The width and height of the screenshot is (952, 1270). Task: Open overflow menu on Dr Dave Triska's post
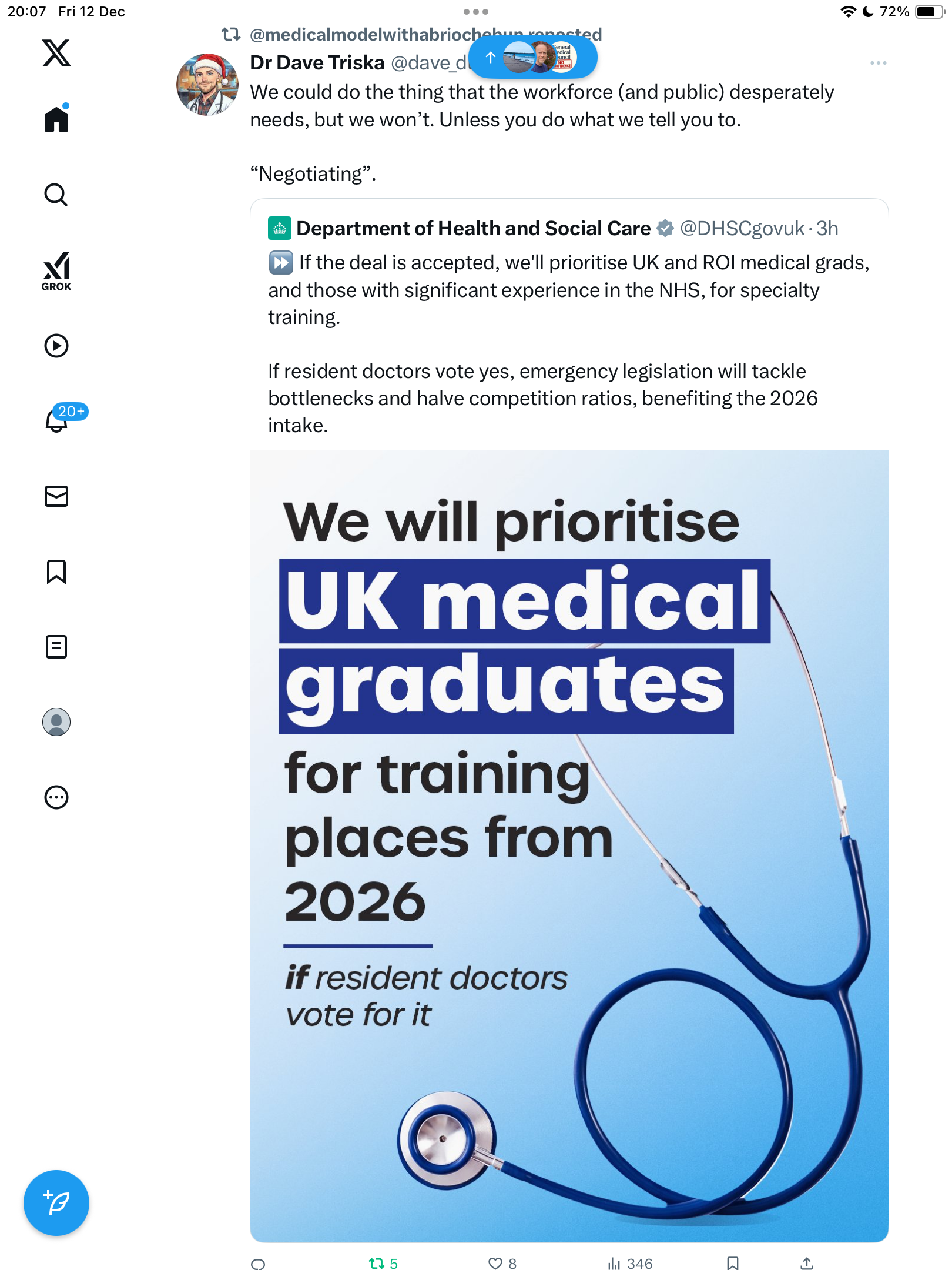[878, 63]
